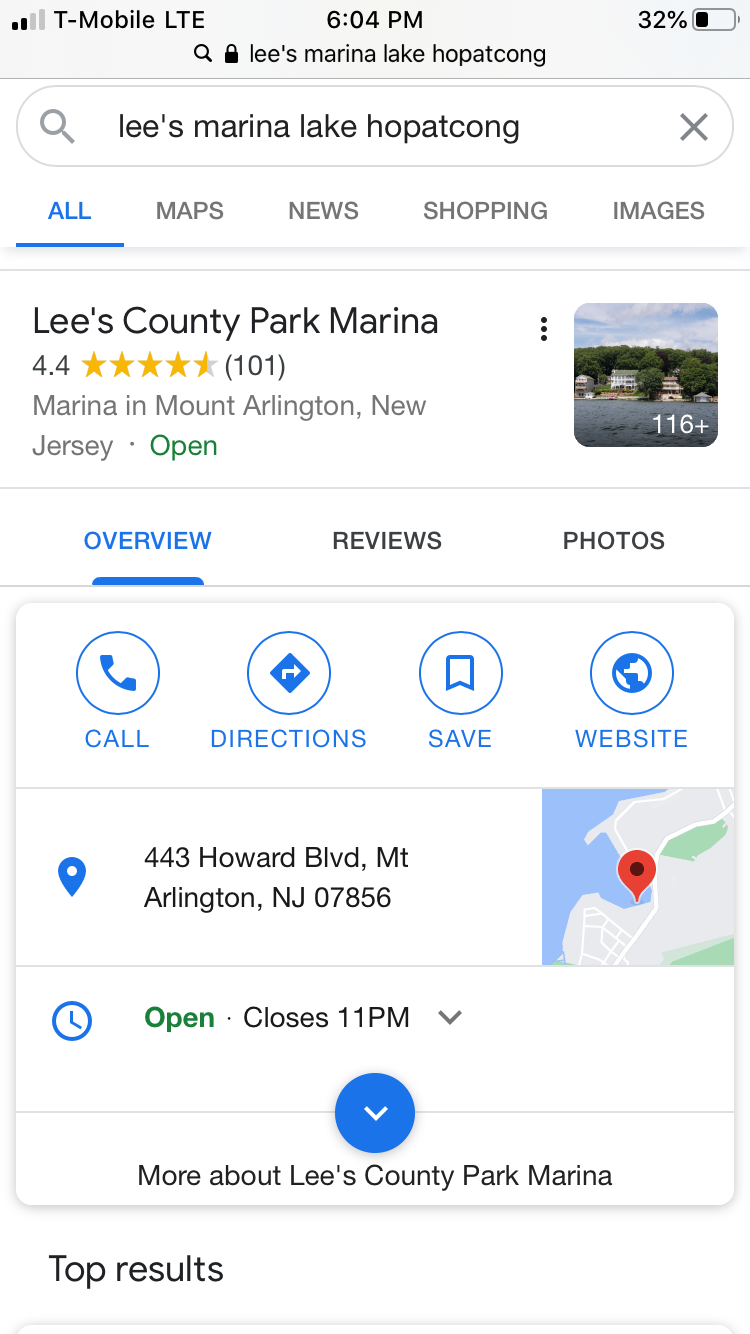Save this place
This screenshot has width=750, height=1334.
pos(460,690)
